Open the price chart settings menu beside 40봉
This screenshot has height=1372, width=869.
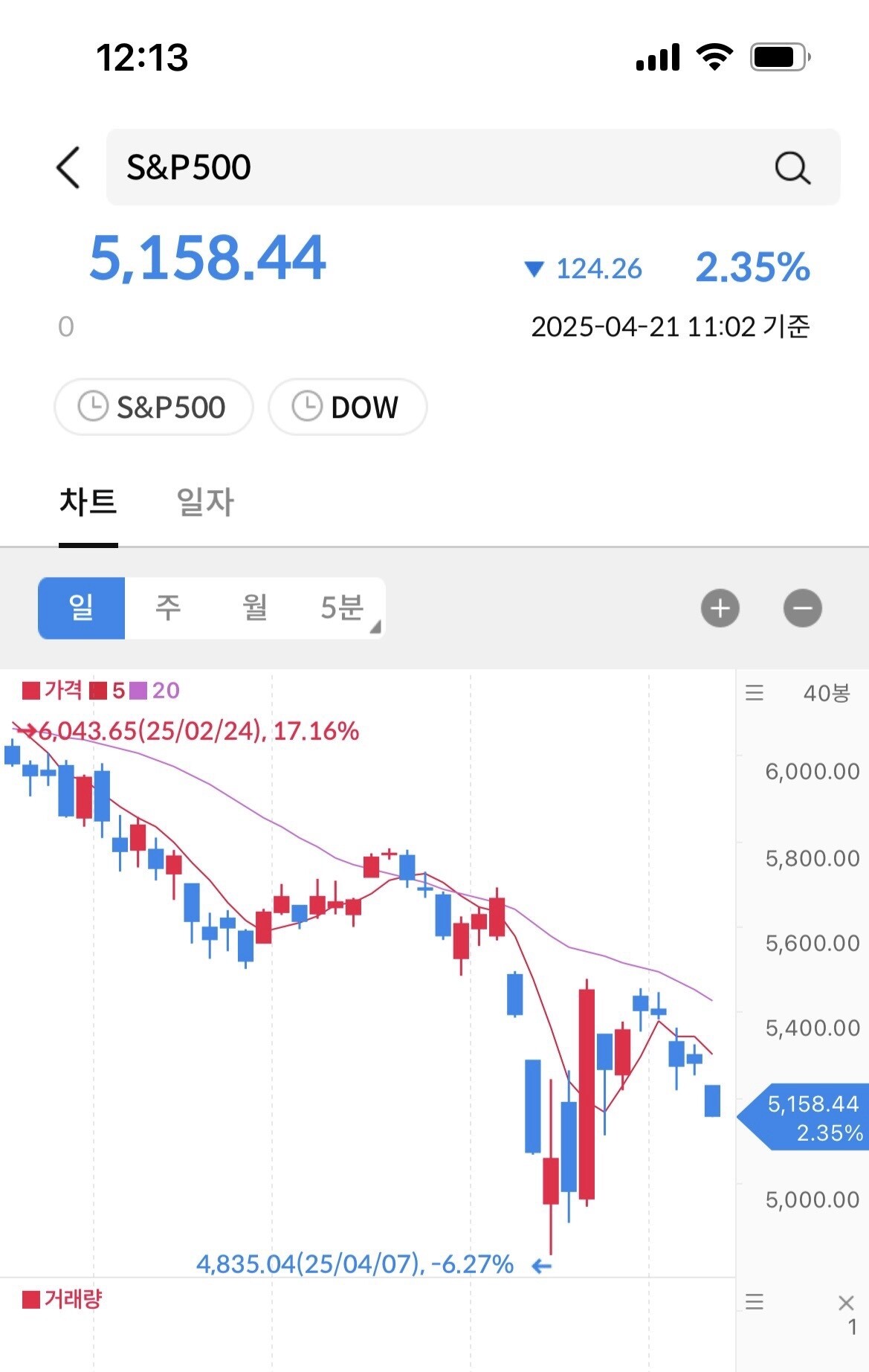coord(755,693)
